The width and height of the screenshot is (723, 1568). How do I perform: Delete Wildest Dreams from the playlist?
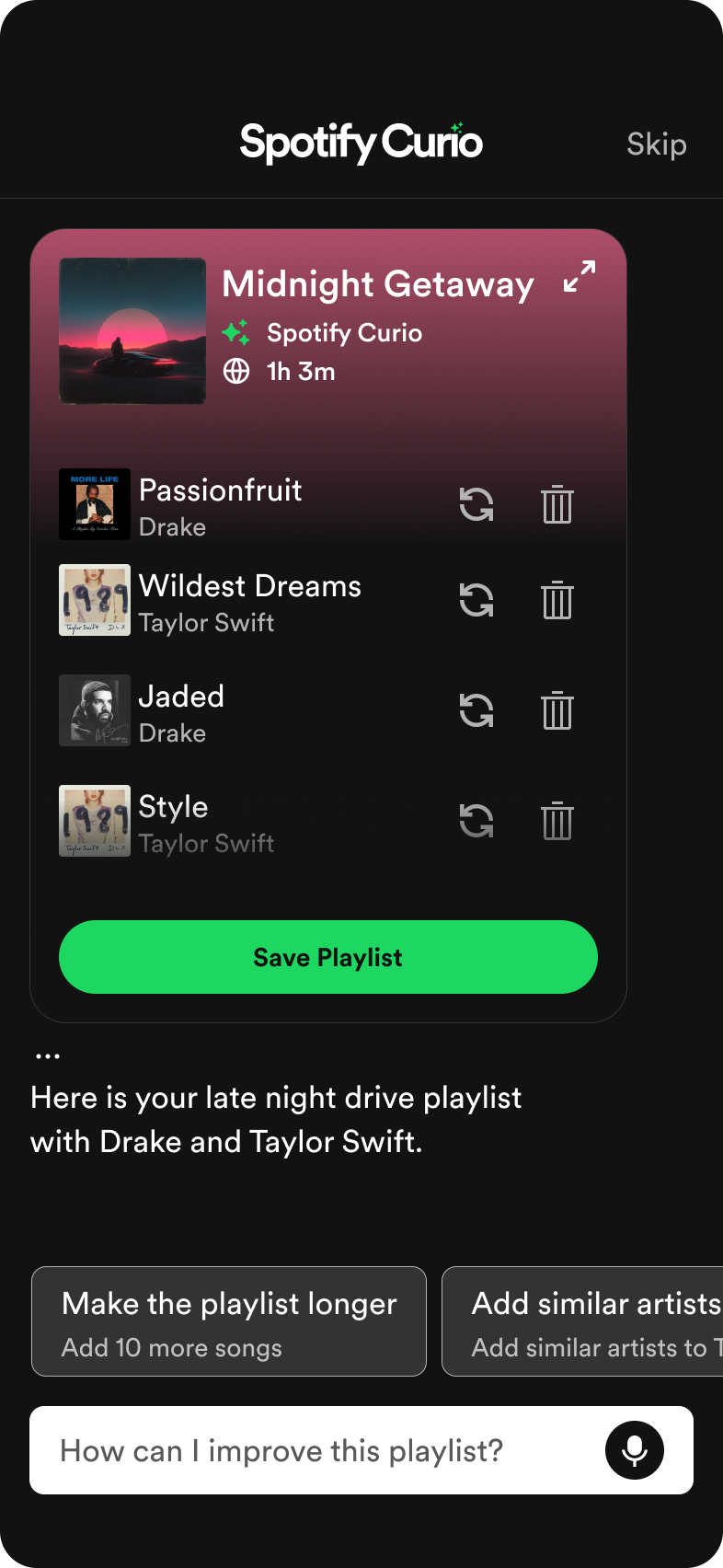click(x=556, y=600)
